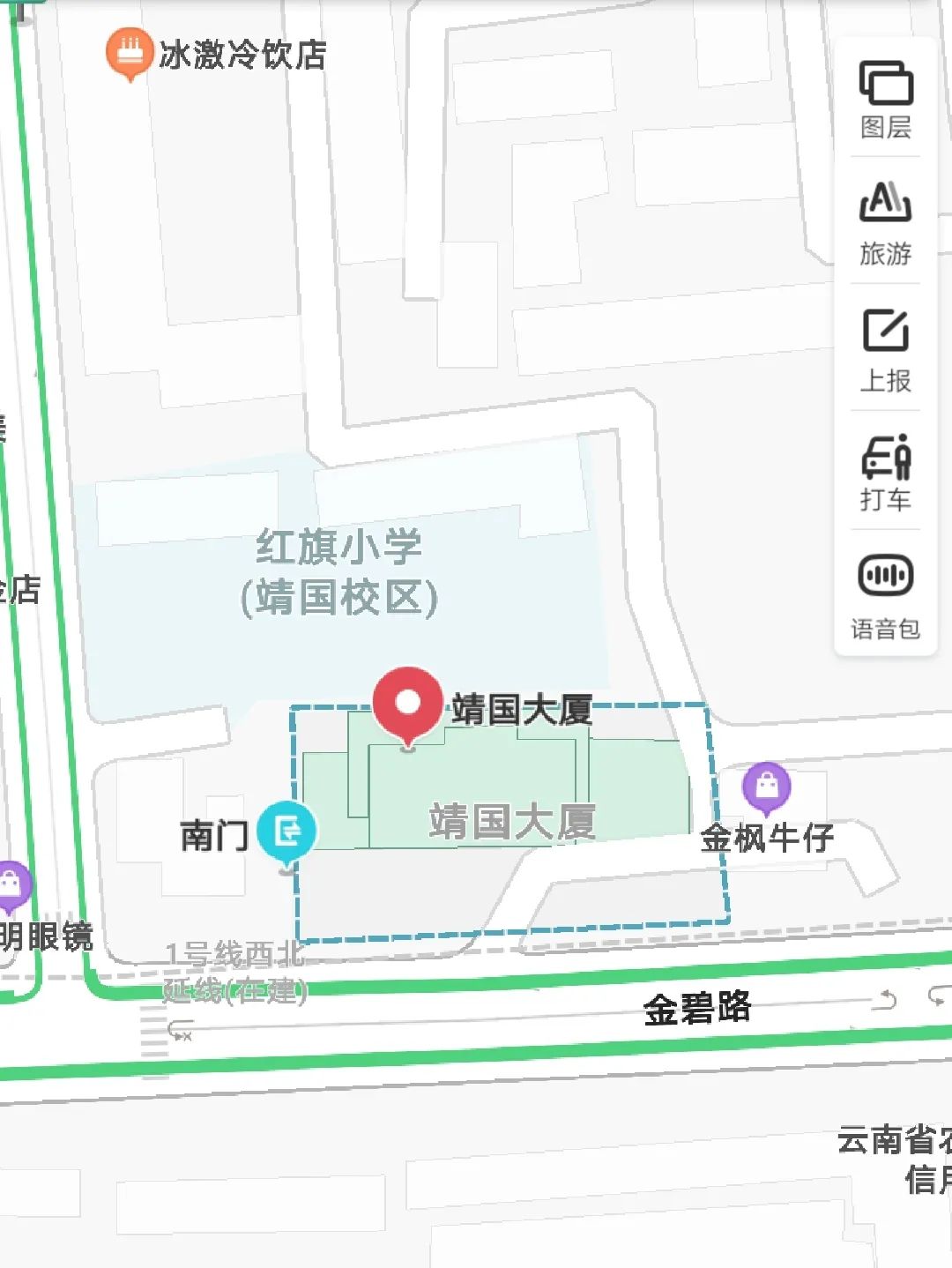Click the 金碧路 road name label

pos(695,1009)
